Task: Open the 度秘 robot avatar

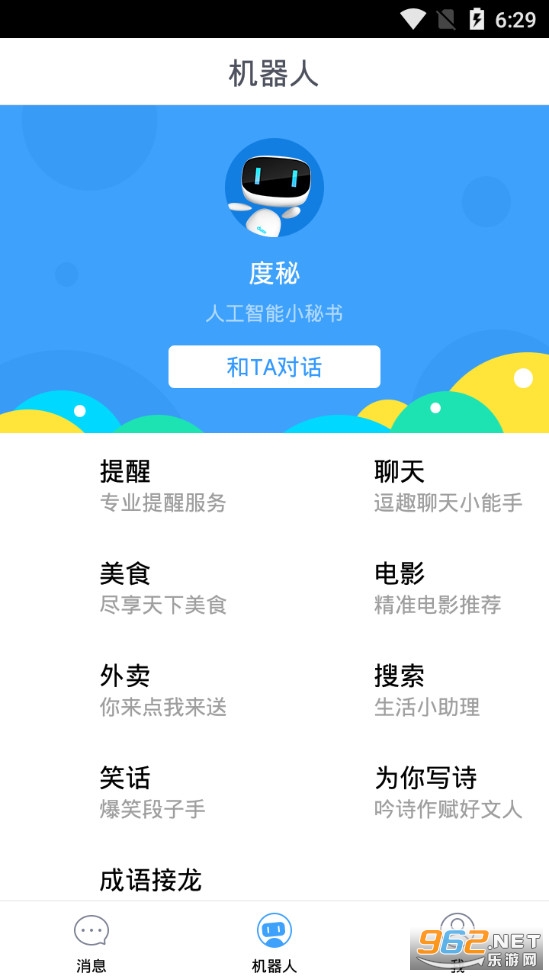Action: coord(274,187)
